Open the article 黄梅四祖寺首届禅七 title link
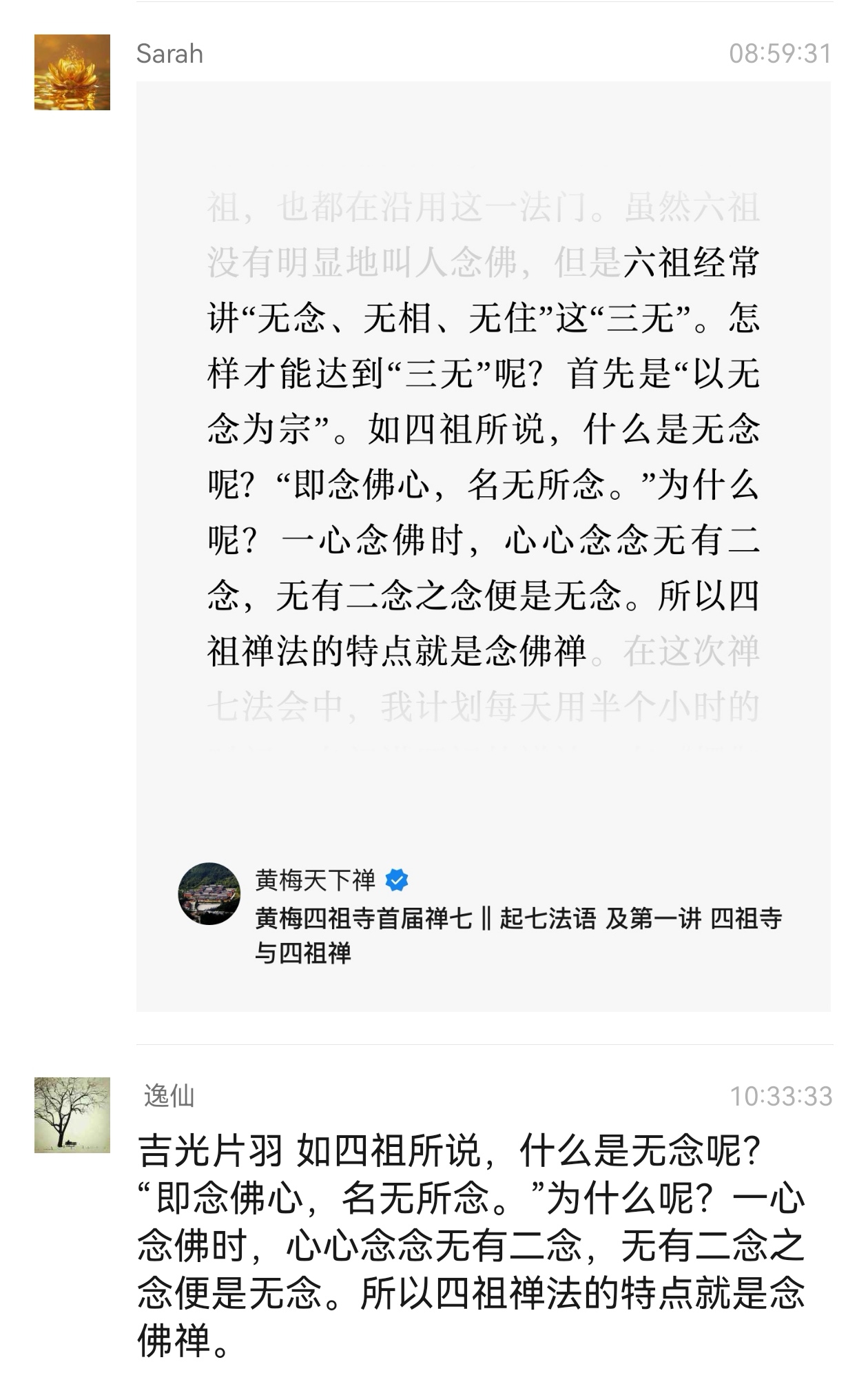The height and width of the screenshot is (1382, 868). 518,935
